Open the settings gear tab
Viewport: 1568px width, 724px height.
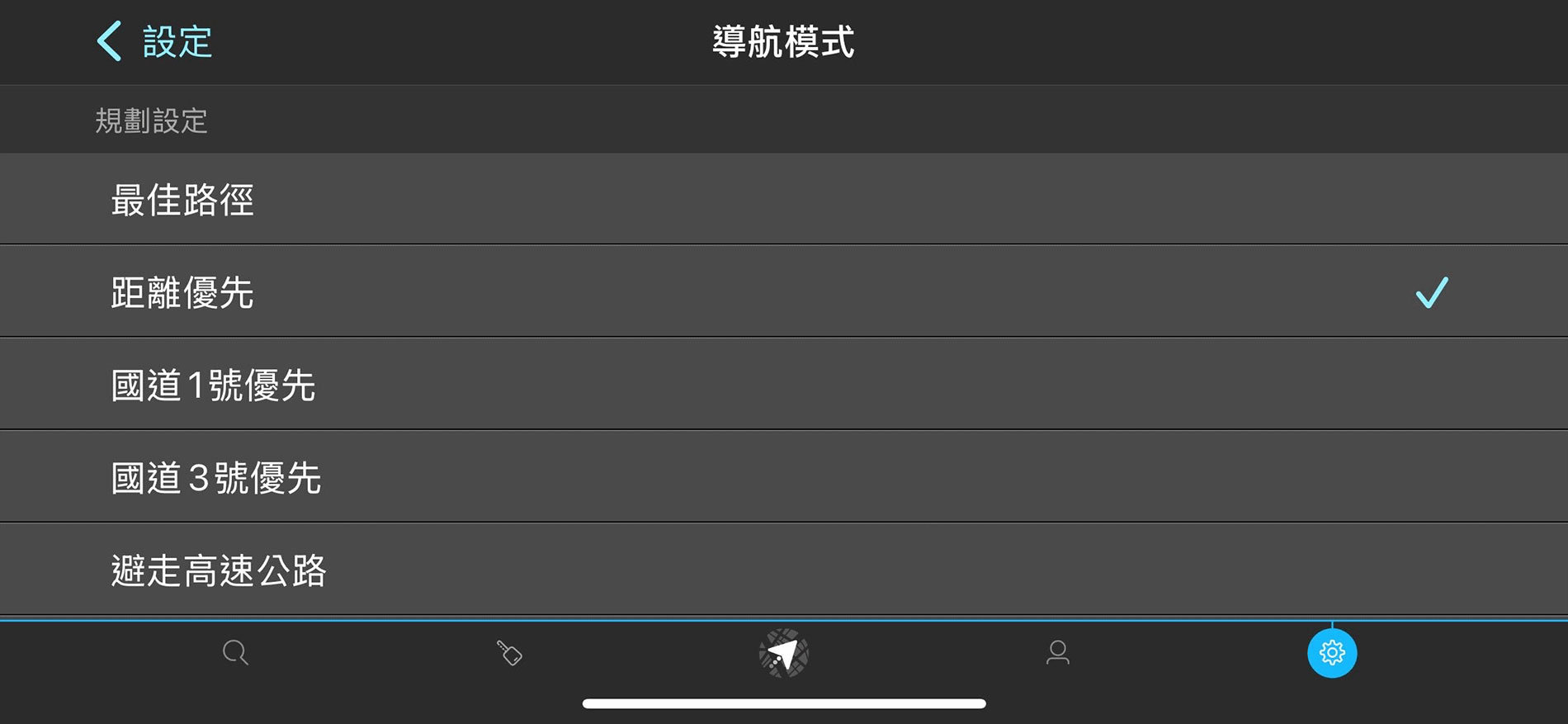[1331, 653]
